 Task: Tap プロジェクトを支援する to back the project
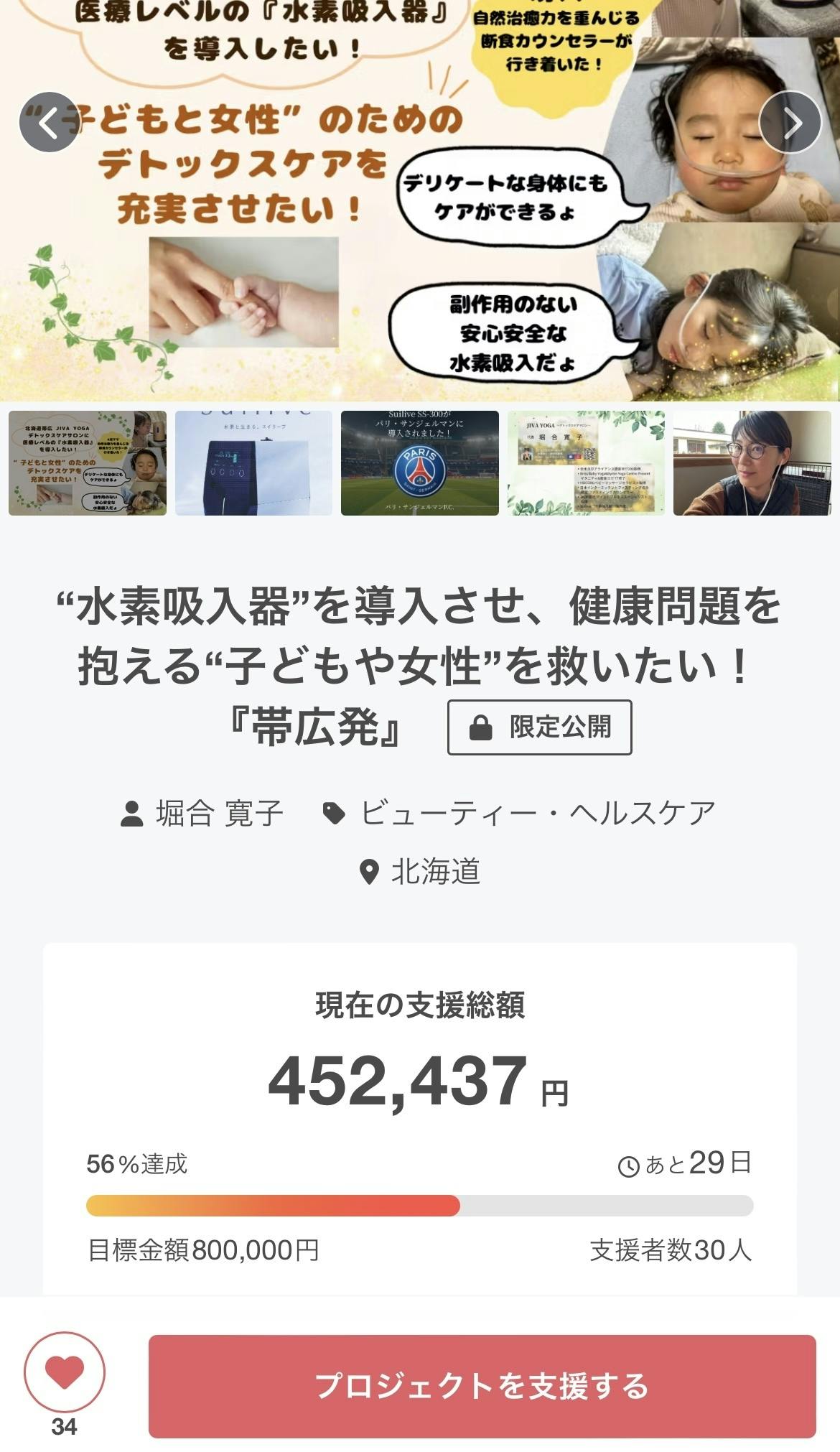pyautogui.click(x=482, y=1386)
